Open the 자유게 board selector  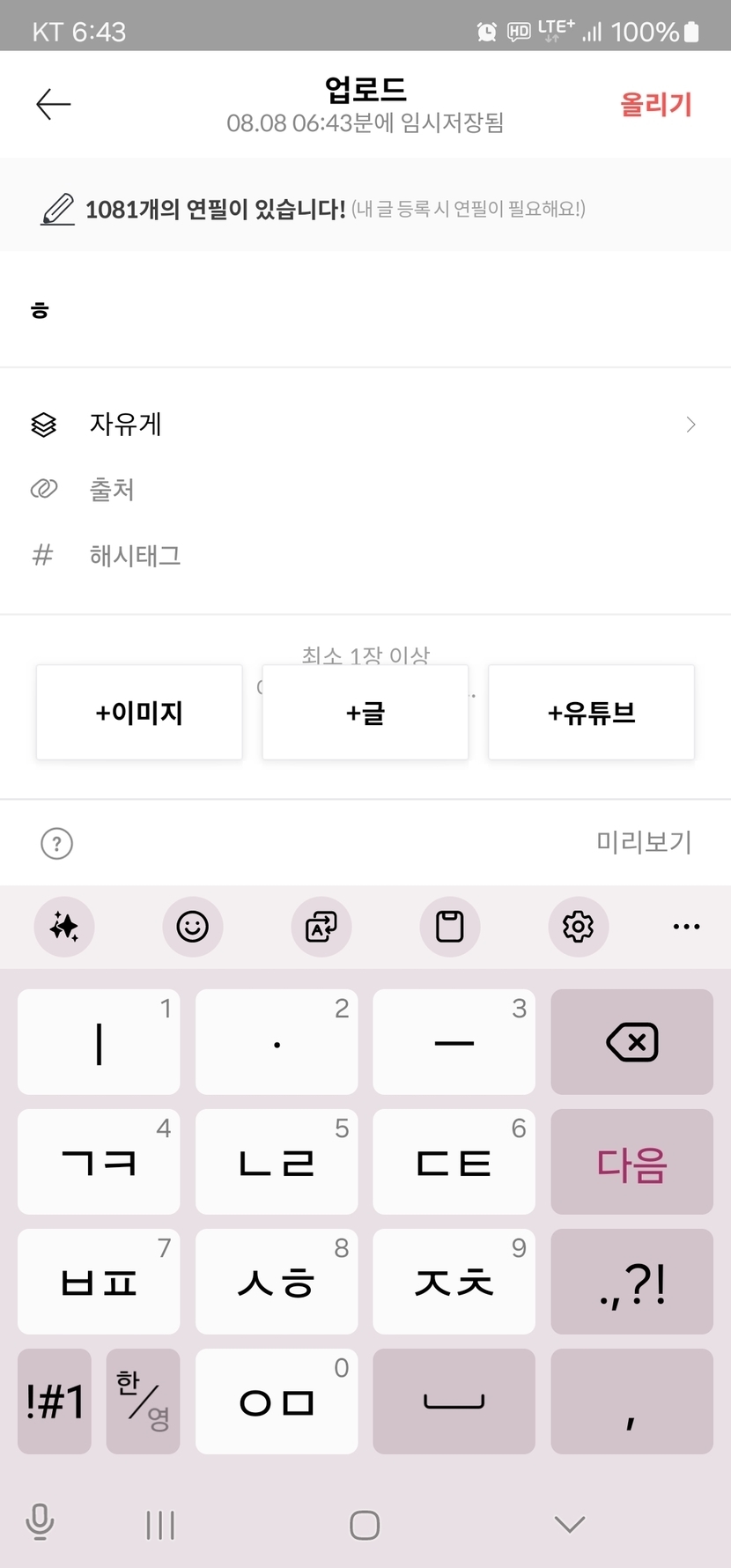tap(365, 425)
